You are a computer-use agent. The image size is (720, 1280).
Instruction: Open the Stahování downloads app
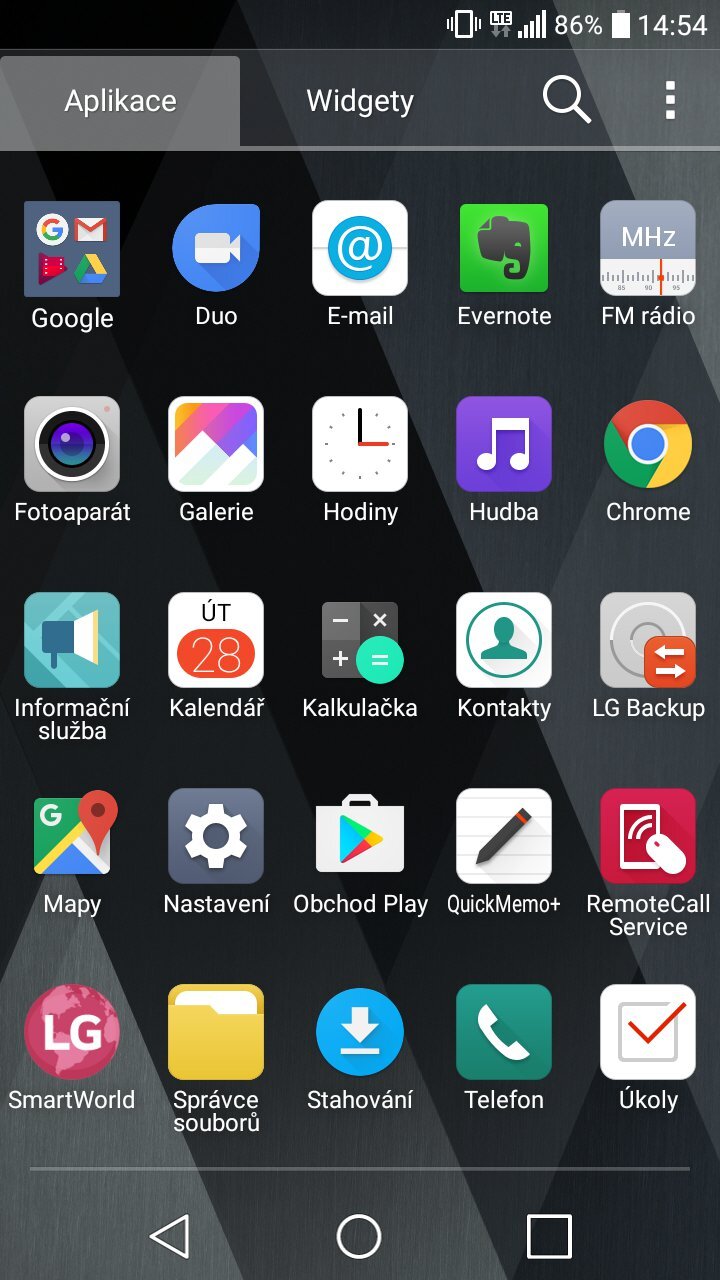(359, 1031)
